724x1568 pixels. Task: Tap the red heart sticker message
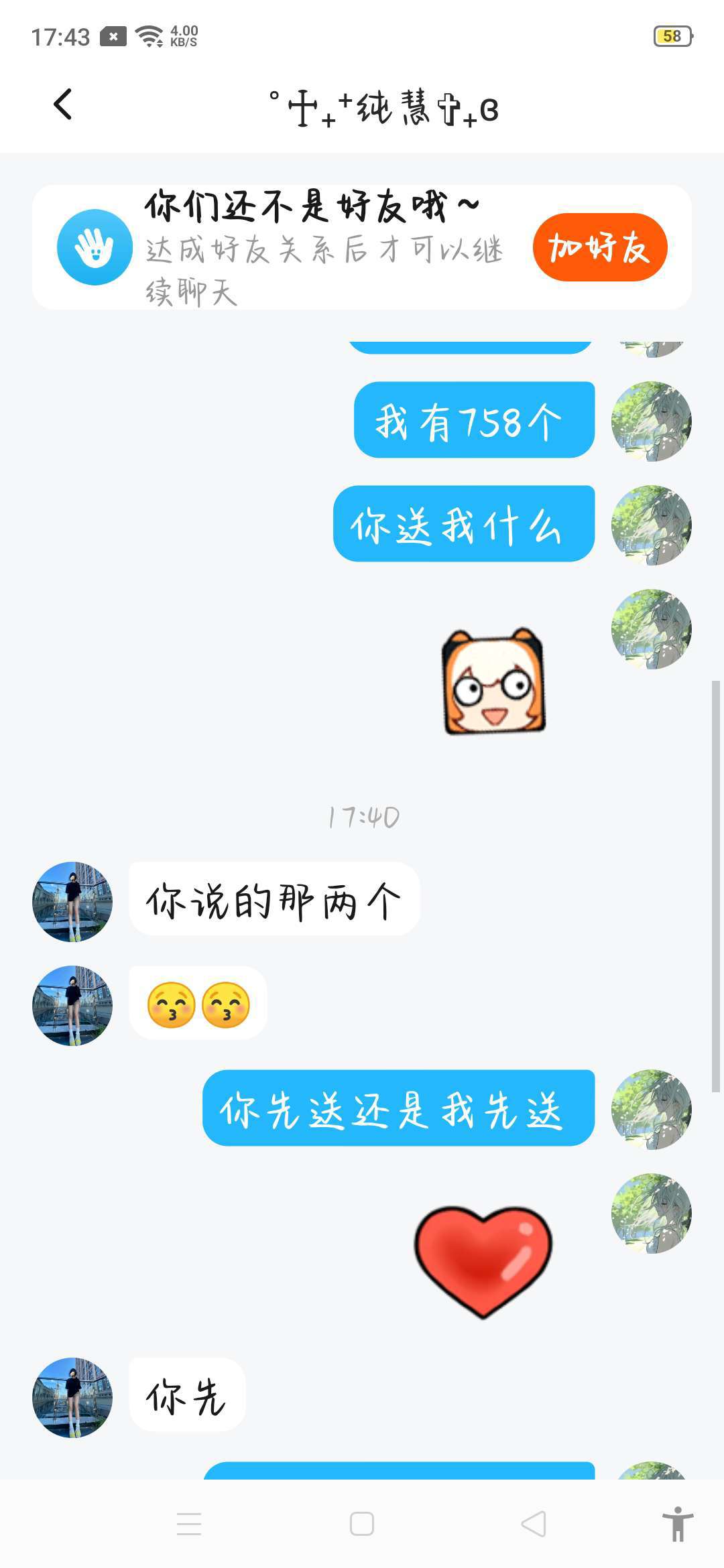483,1261
